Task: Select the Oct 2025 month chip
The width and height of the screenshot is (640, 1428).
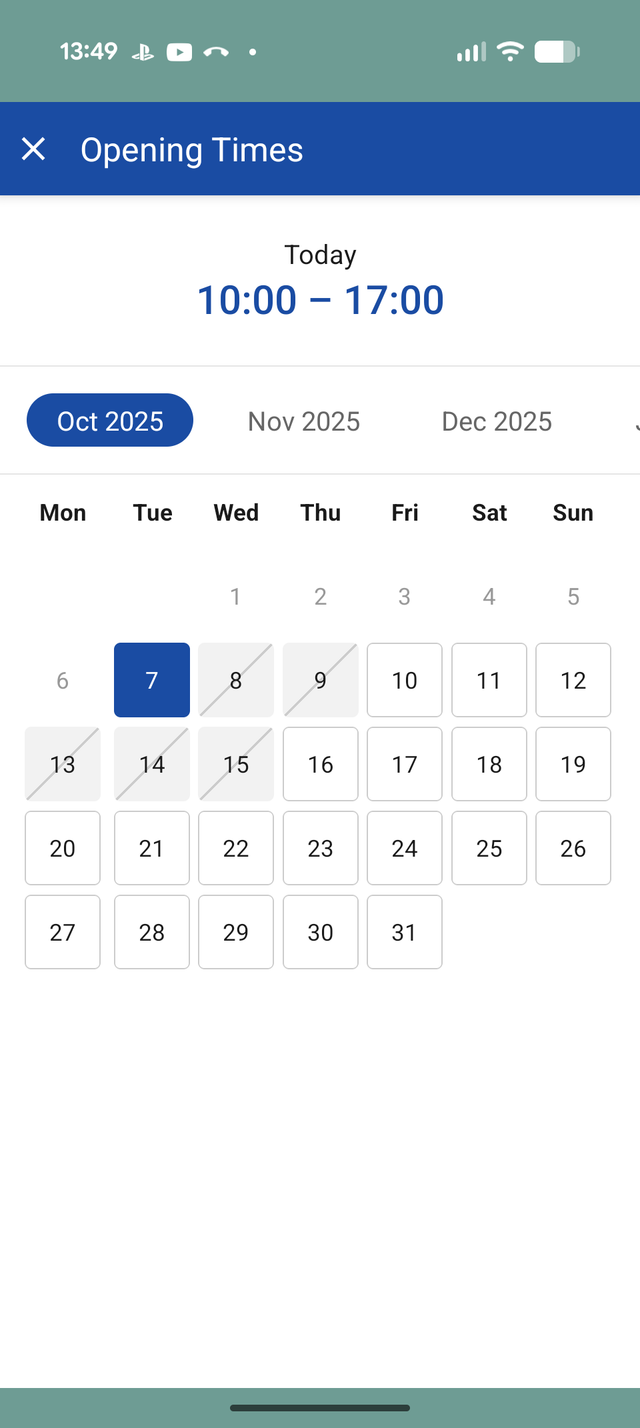Action: click(110, 421)
